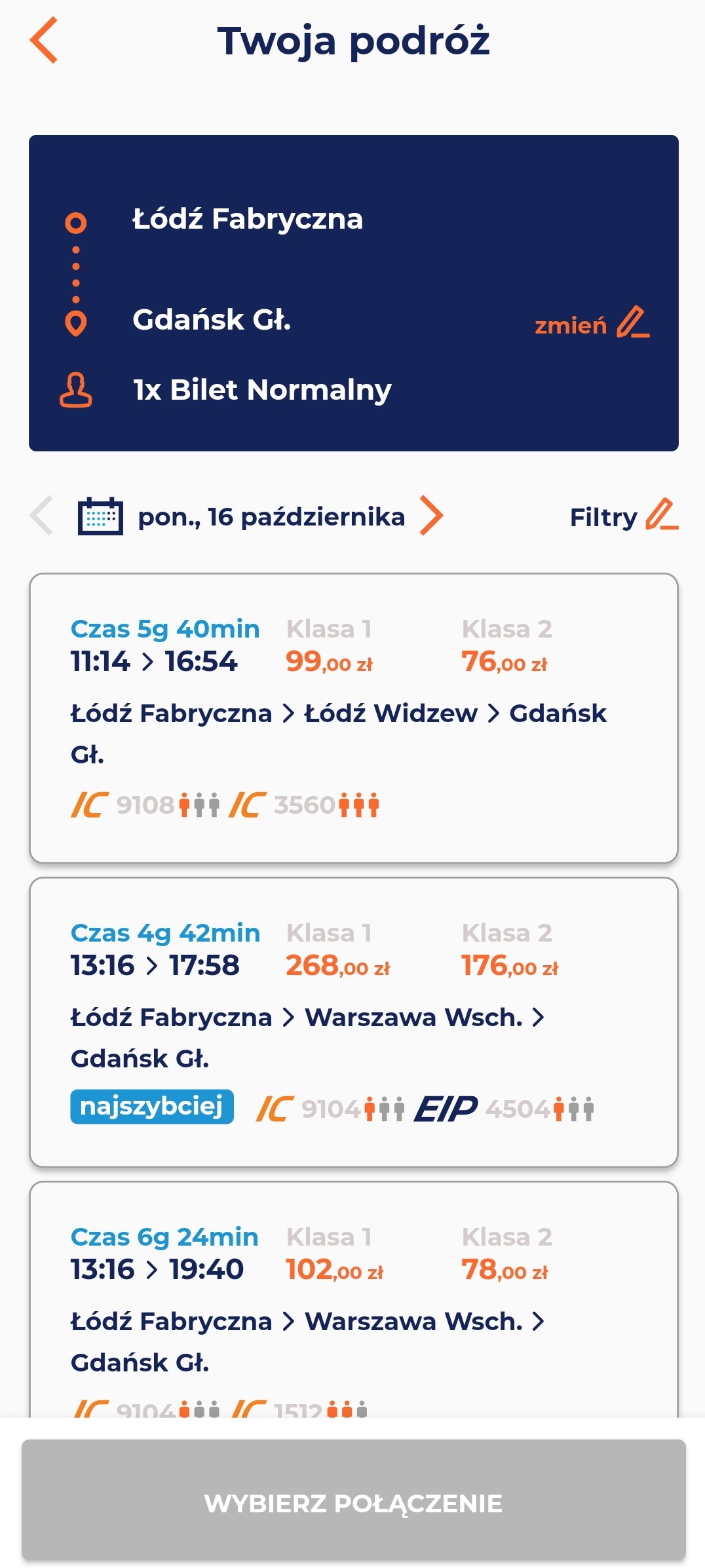Open the date picker for pon., 16 października

click(x=241, y=516)
